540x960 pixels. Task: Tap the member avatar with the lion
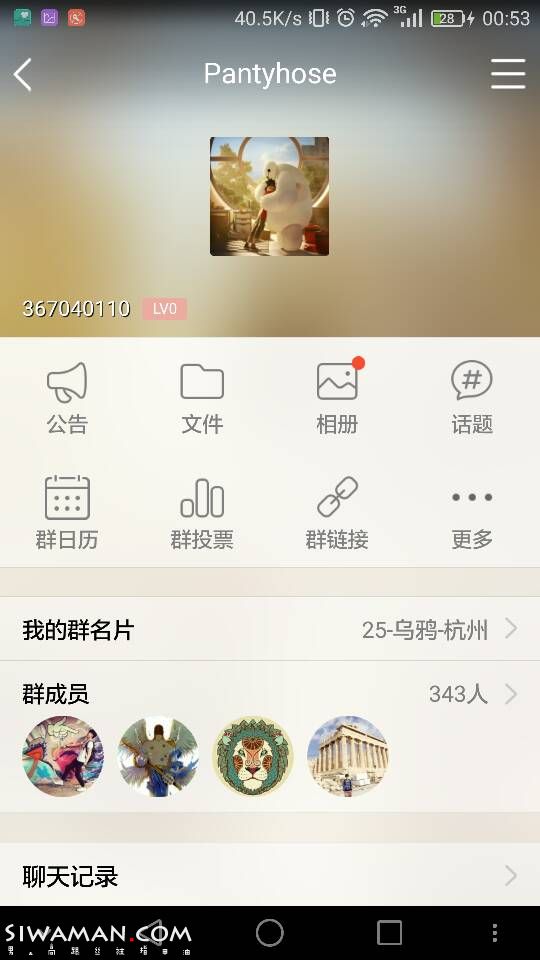253,756
